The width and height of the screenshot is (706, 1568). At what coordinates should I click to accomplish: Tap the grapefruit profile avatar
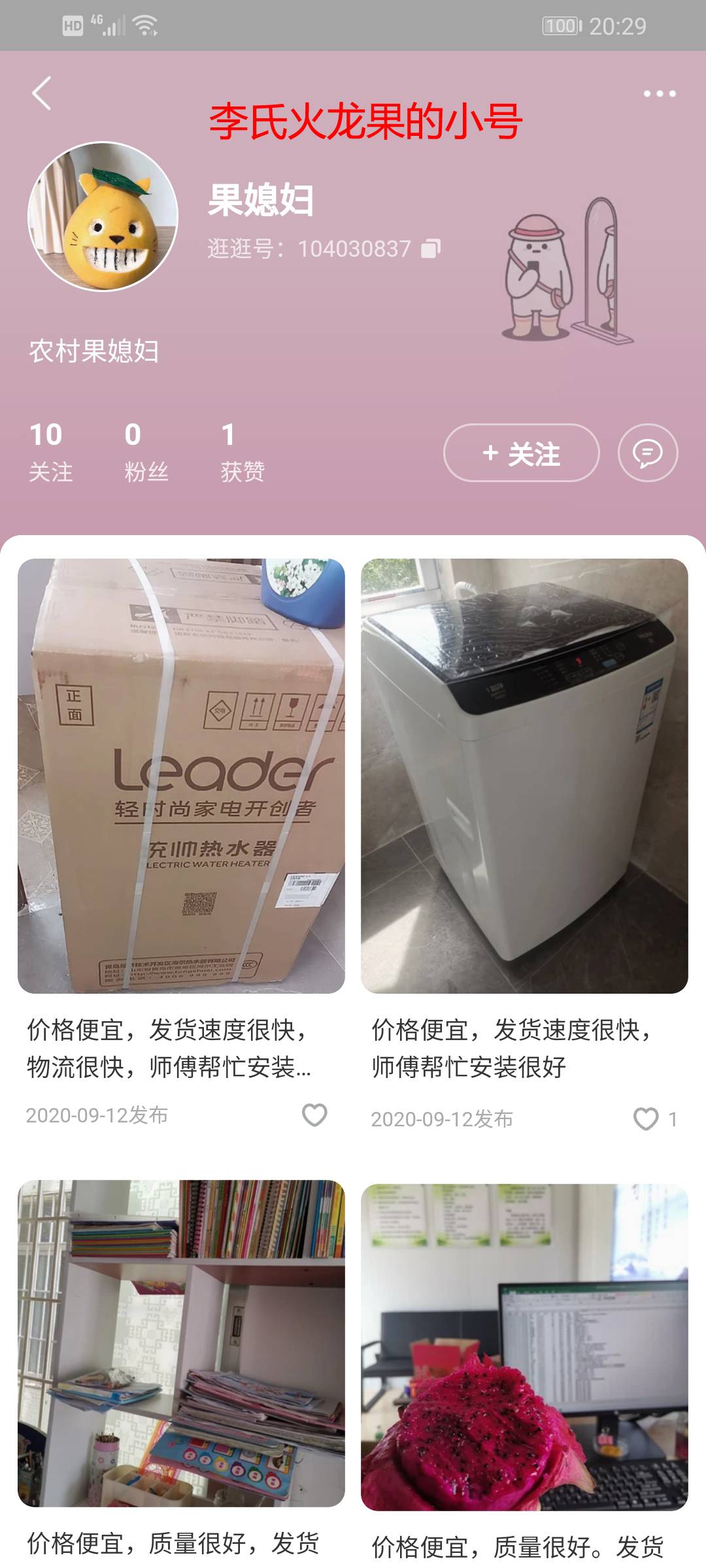(103, 216)
